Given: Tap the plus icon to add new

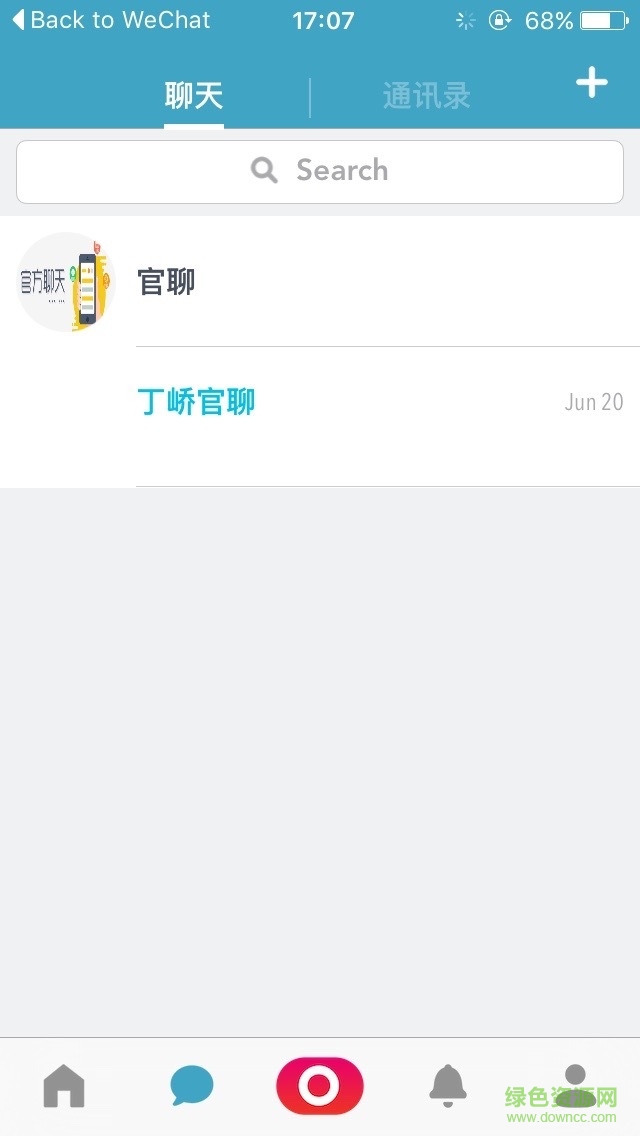Looking at the screenshot, I should 592,83.
